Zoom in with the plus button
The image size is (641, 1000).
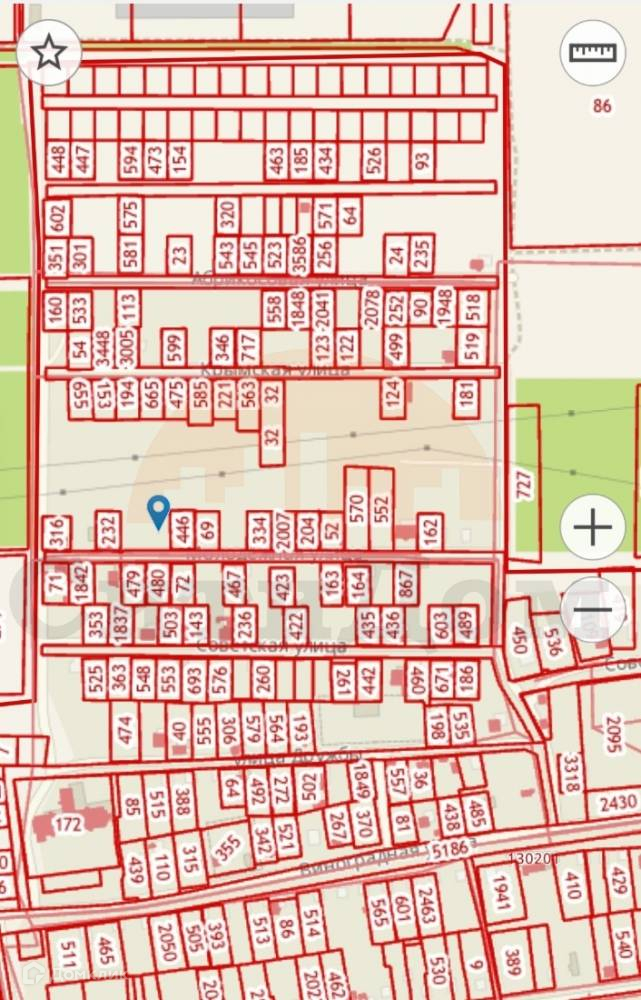point(593,527)
